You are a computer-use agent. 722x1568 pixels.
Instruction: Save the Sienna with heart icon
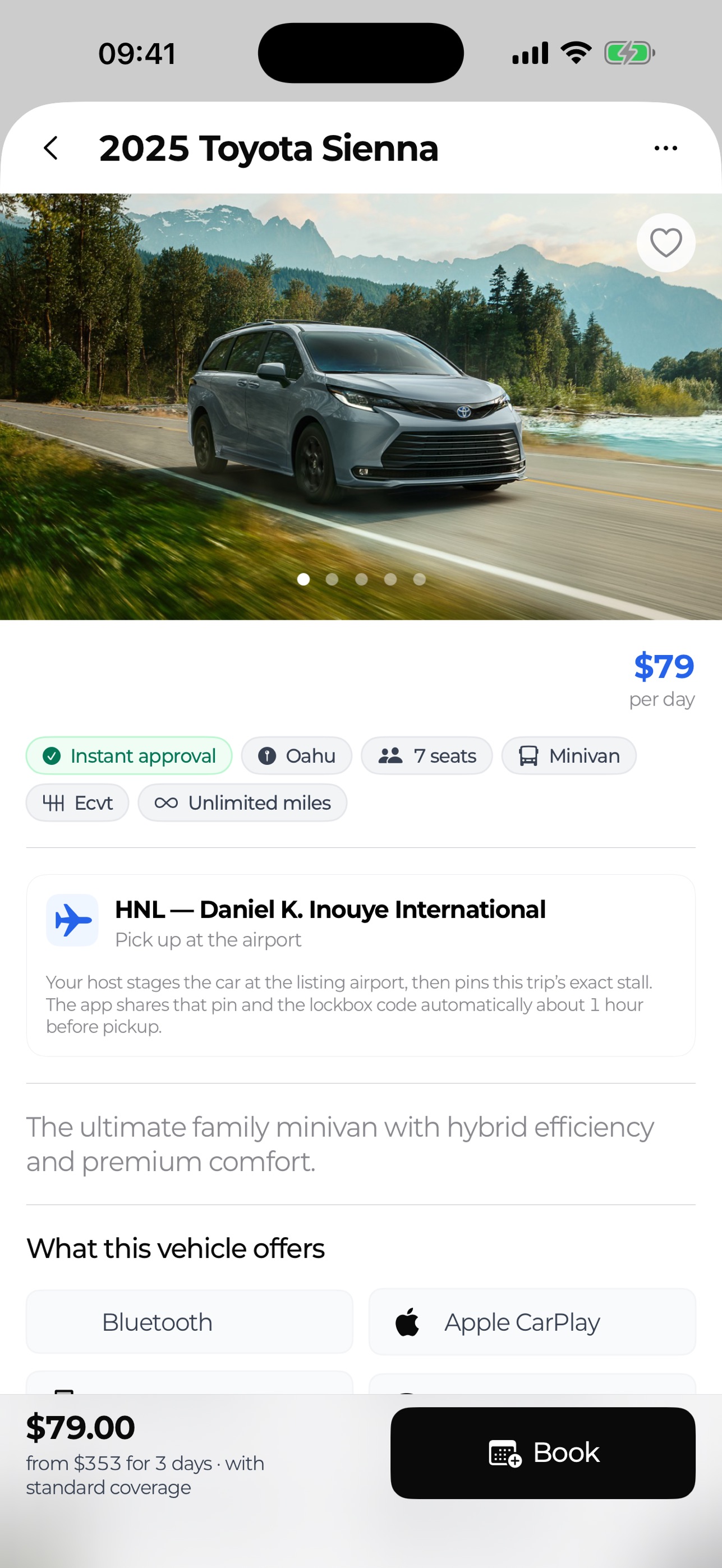(665, 243)
